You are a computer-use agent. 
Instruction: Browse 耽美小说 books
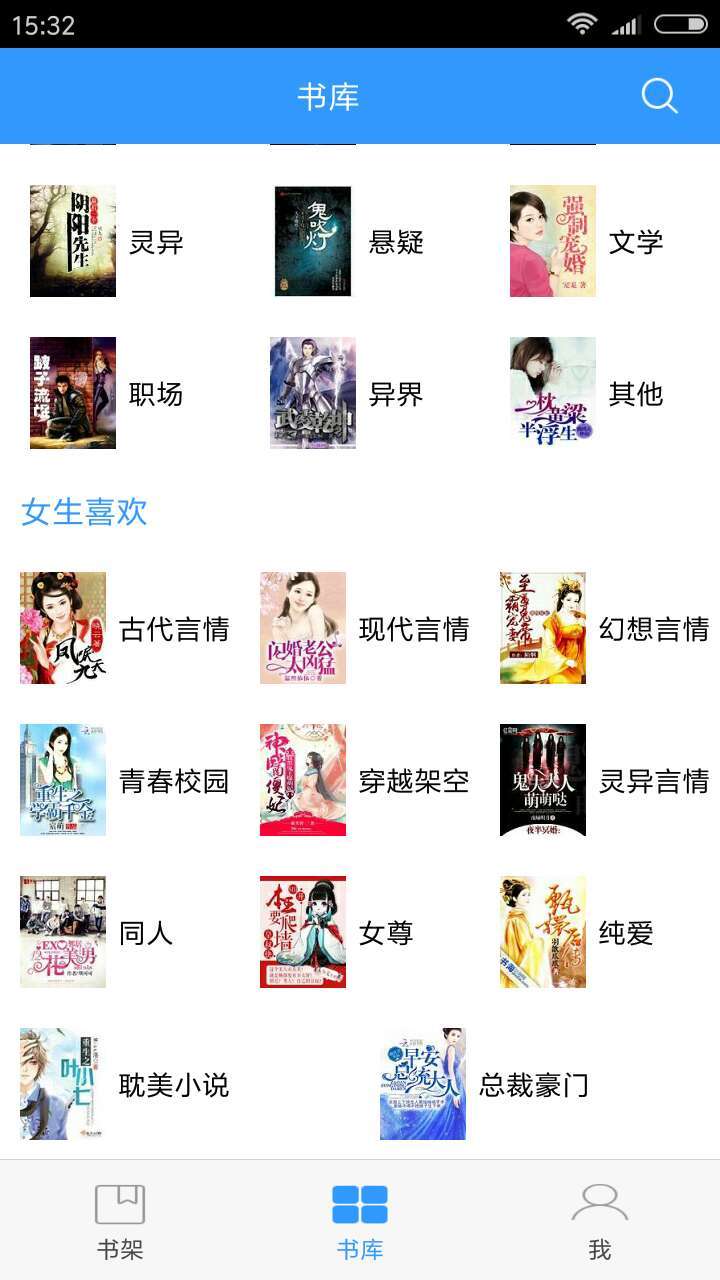click(125, 1084)
